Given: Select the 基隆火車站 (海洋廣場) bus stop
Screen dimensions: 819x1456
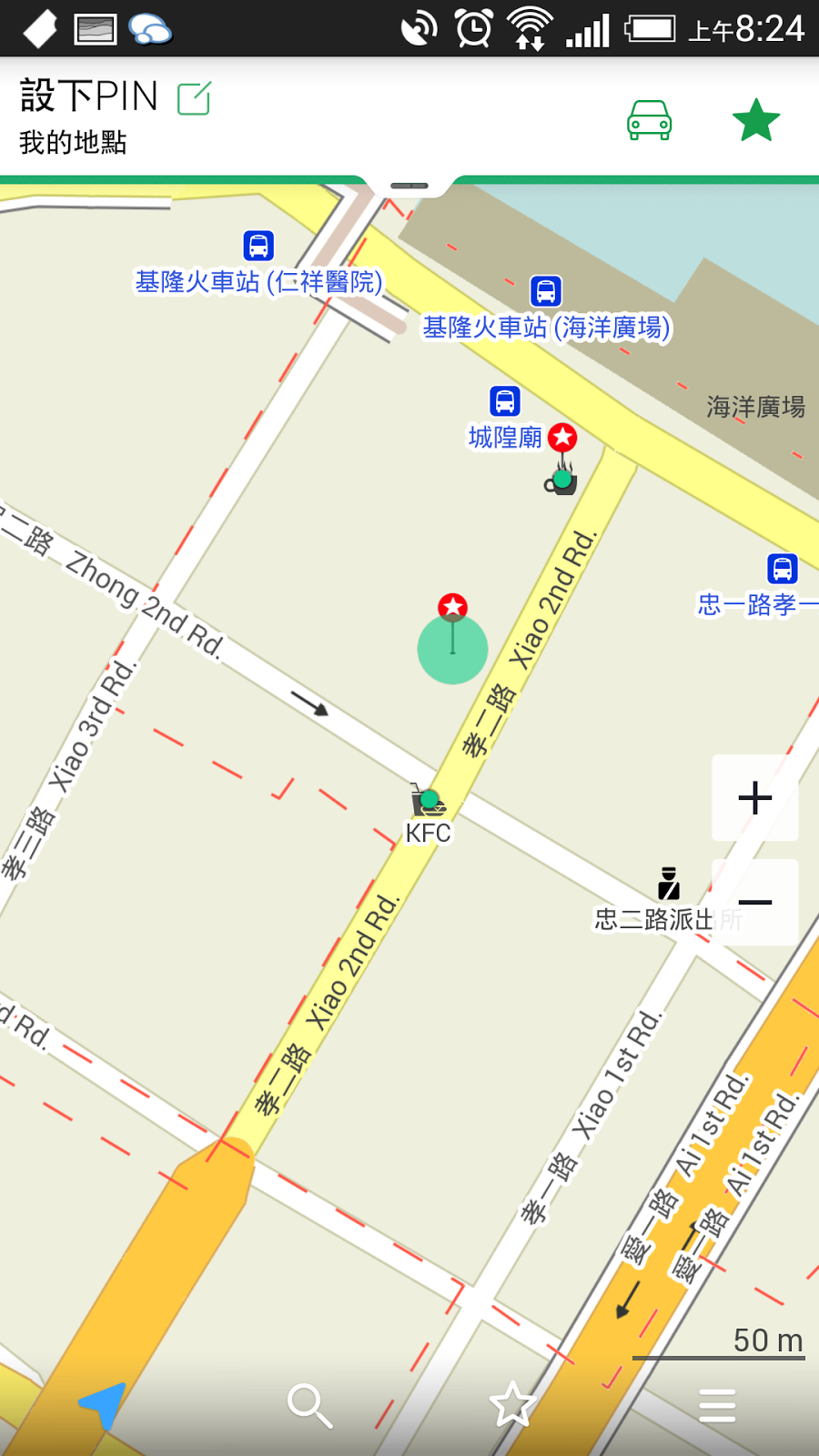Looking at the screenshot, I should (x=546, y=291).
